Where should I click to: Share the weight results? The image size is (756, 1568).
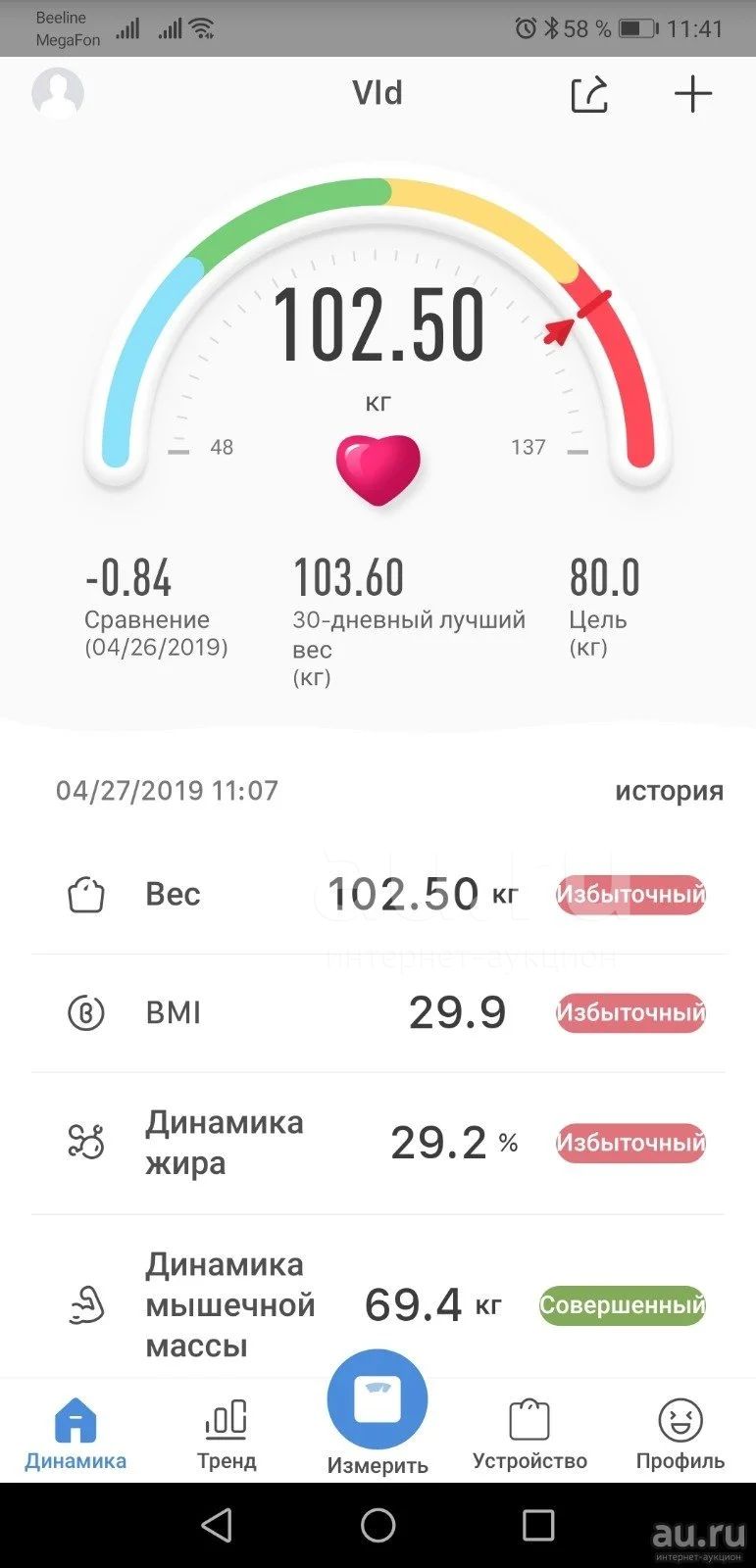click(589, 94)
